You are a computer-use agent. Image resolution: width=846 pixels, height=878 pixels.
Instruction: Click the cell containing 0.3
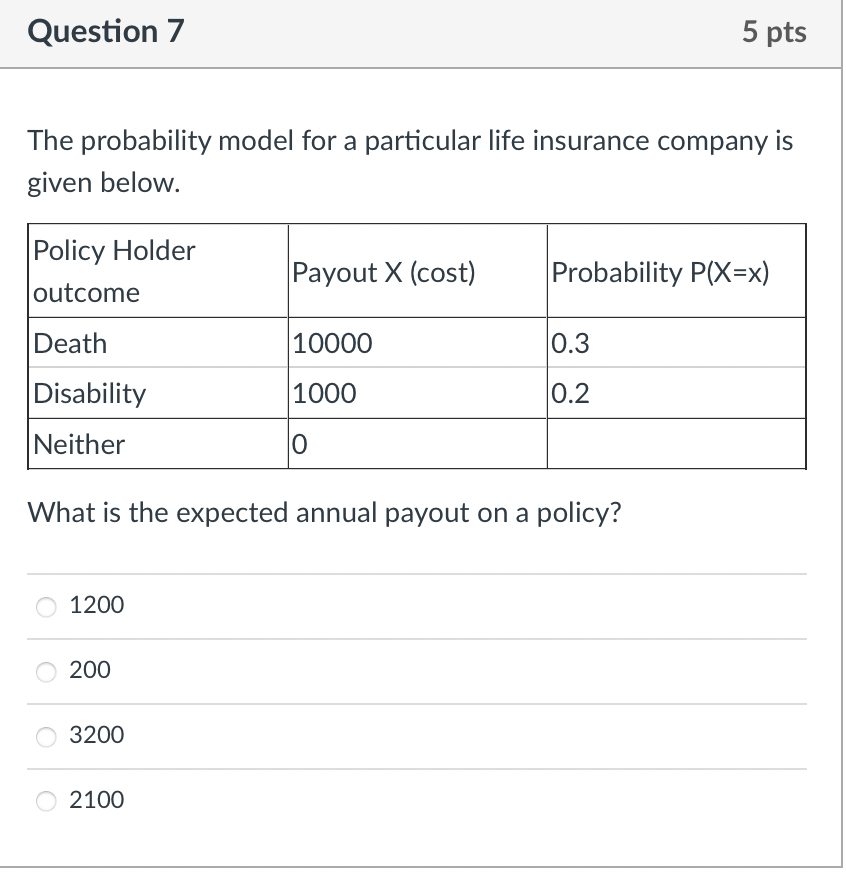point(568,343)
